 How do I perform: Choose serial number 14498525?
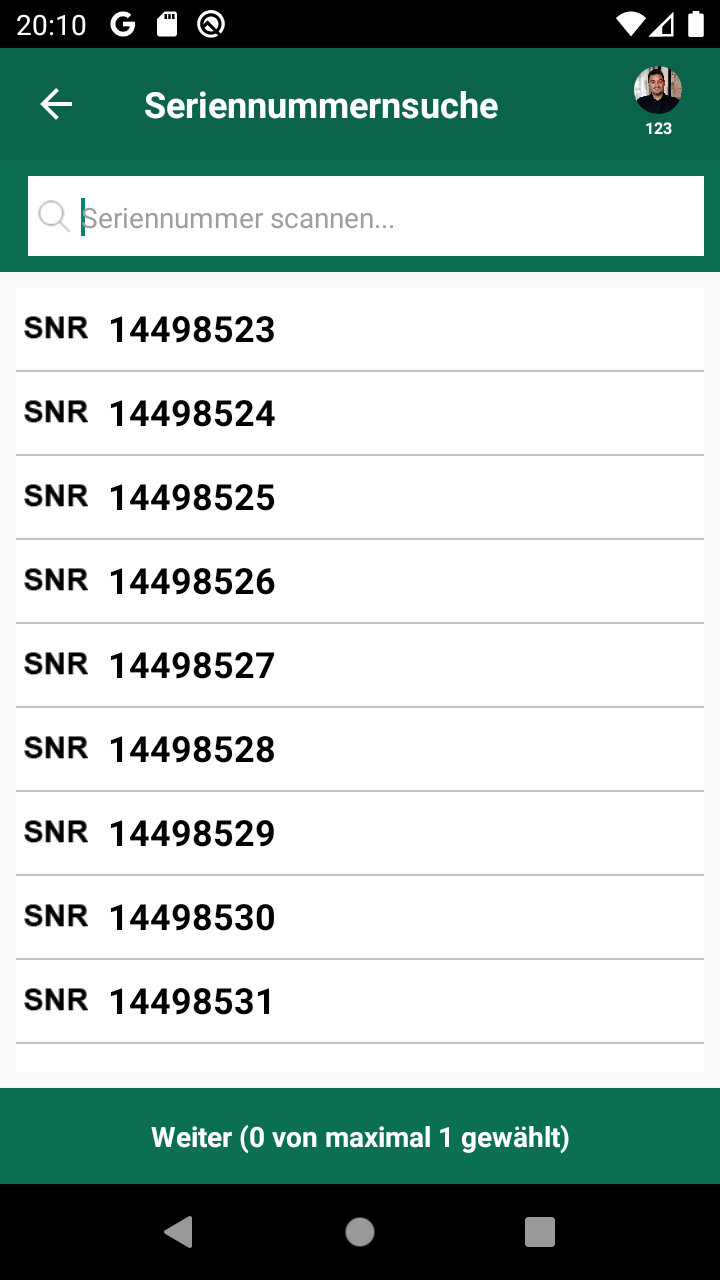point(360,497)
